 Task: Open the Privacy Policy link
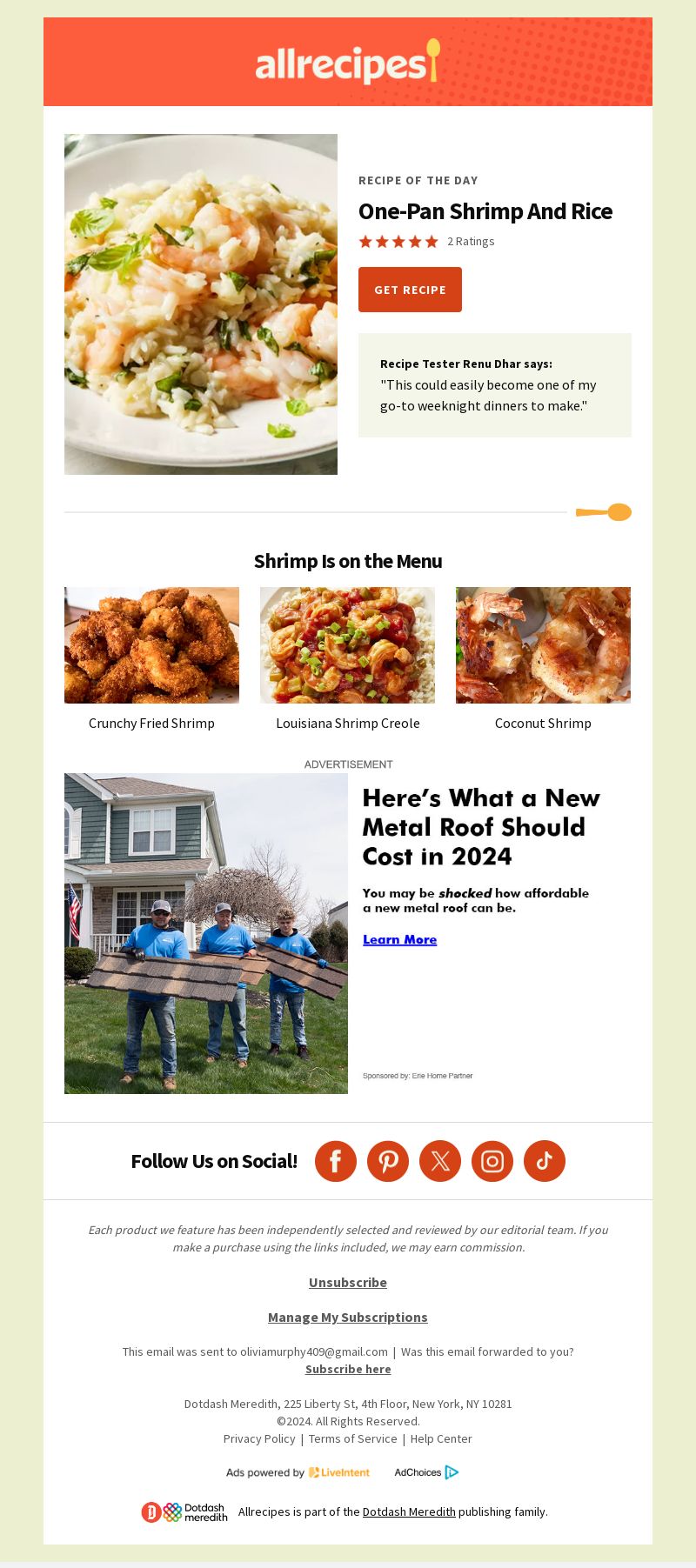259,1438
